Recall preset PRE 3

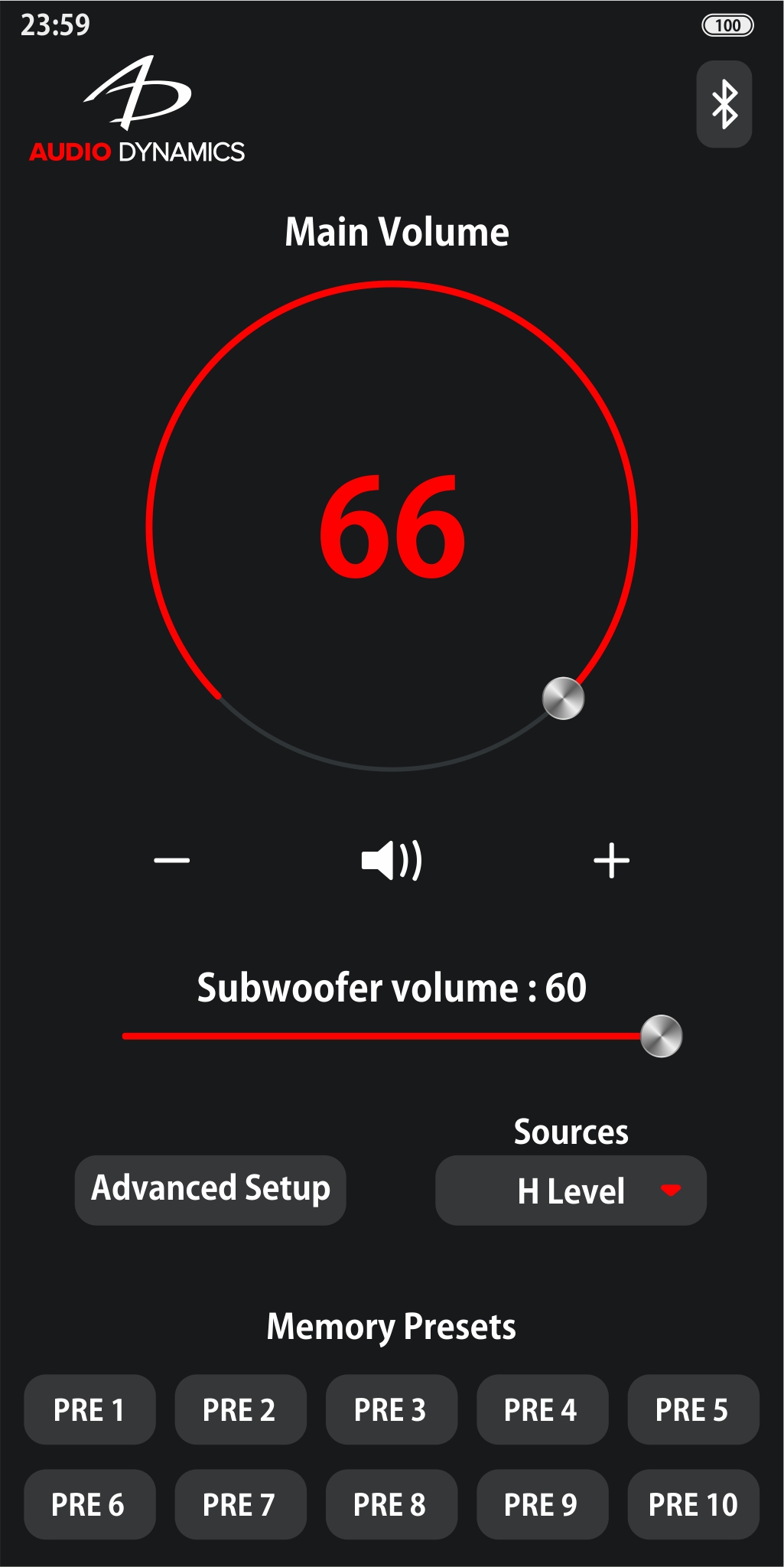[x=391, y=1409]
